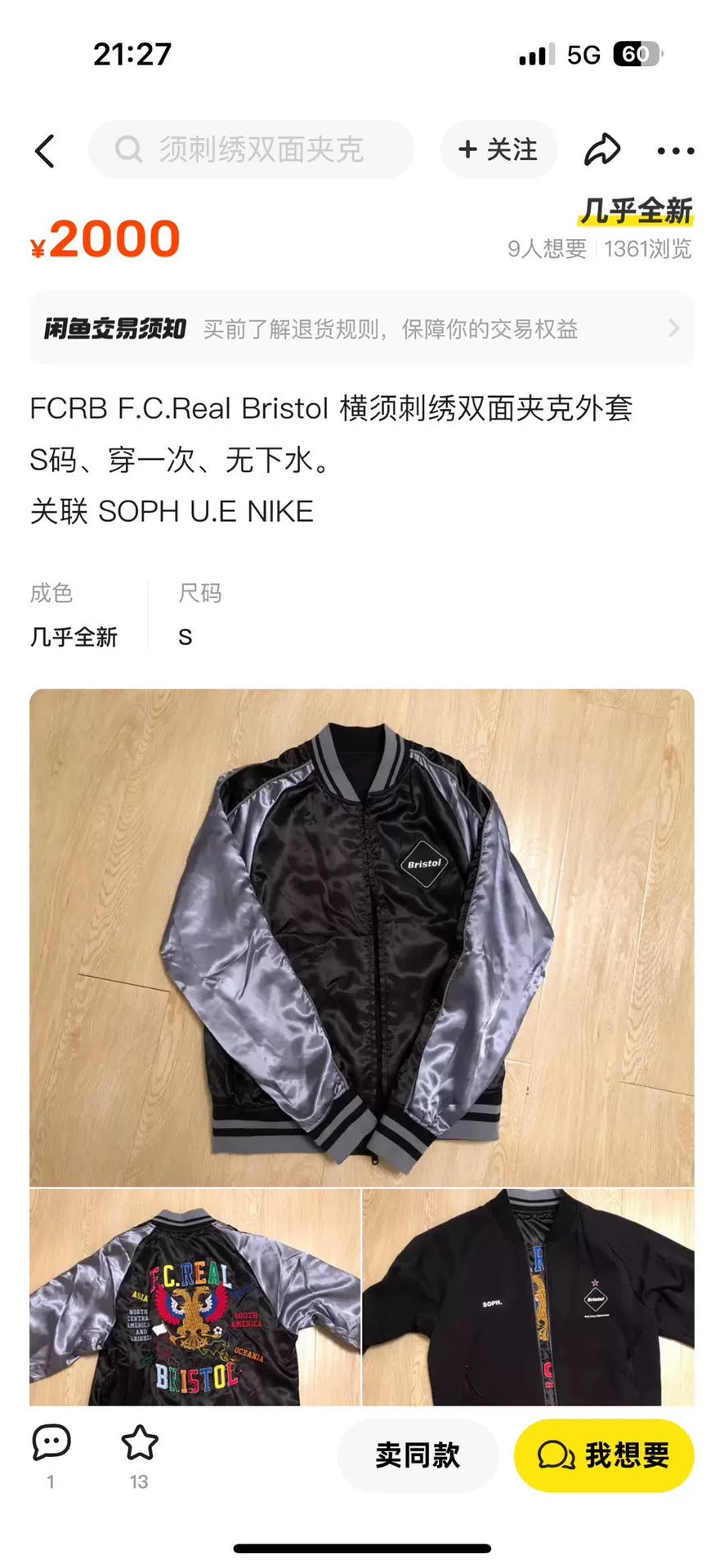The width and height of the screenshot is (724, 1568).
Task: Tap the back arrow to exit listing
Action: click(x=45, y=149)
